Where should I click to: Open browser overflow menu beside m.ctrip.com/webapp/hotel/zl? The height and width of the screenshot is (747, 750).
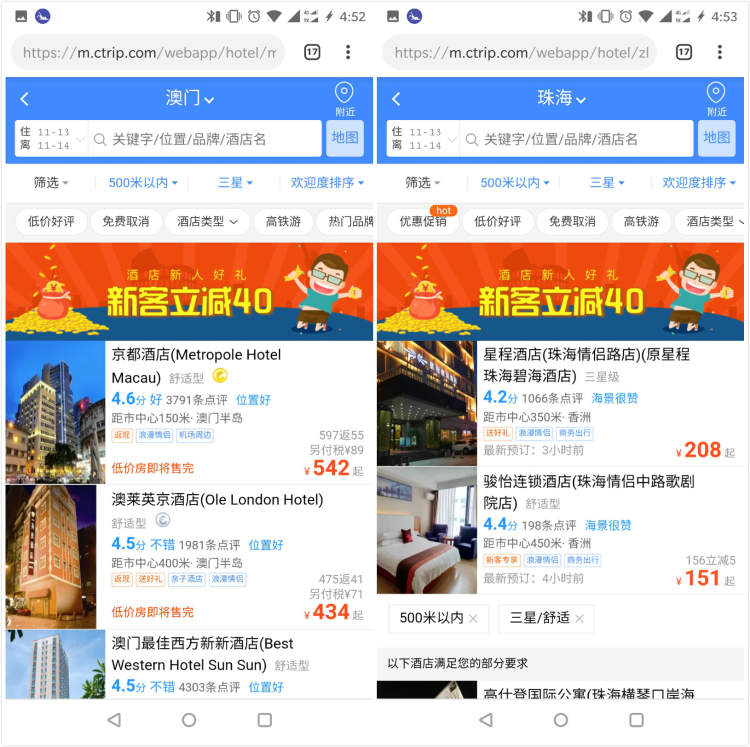pyautogui.click(x=720, y=52)
